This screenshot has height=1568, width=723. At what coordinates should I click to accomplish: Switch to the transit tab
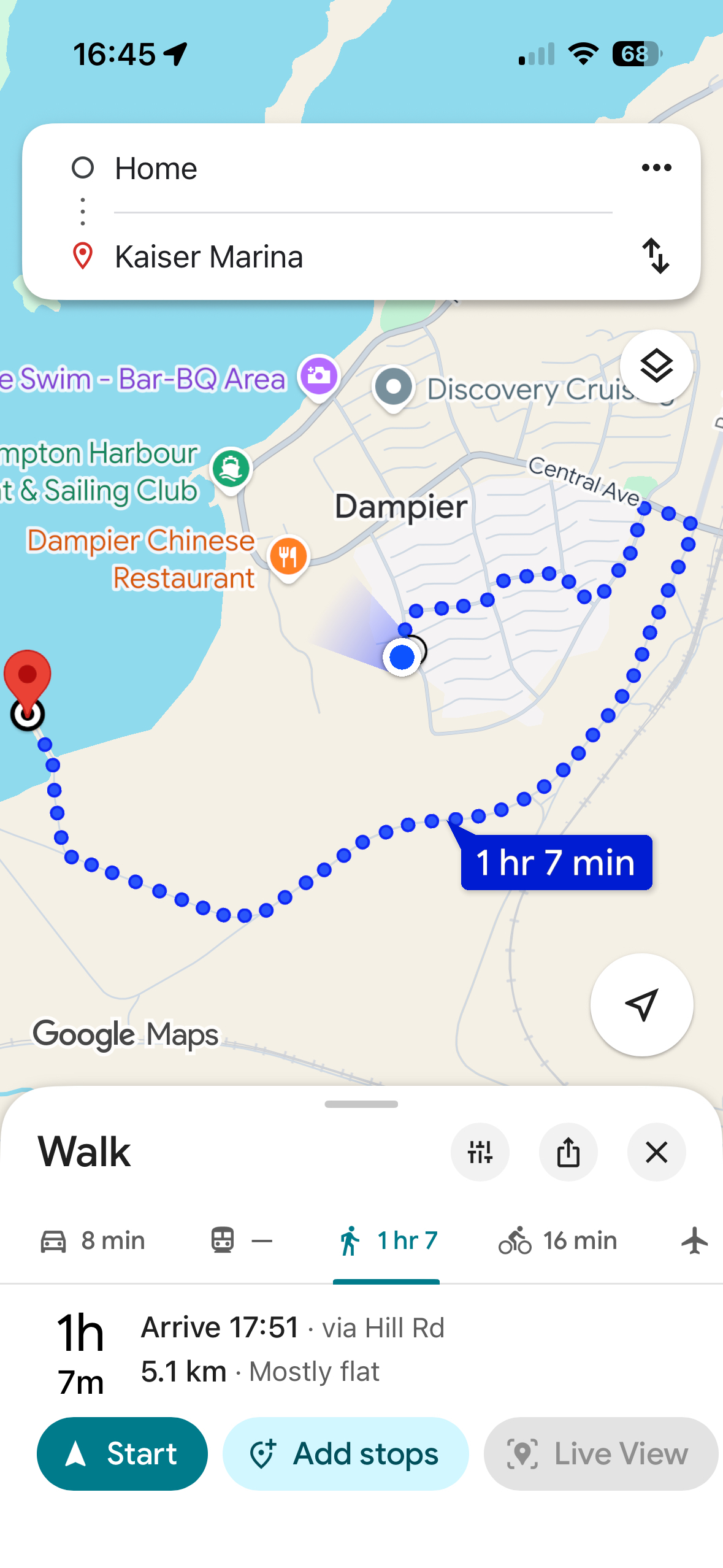click(241, 1240)
